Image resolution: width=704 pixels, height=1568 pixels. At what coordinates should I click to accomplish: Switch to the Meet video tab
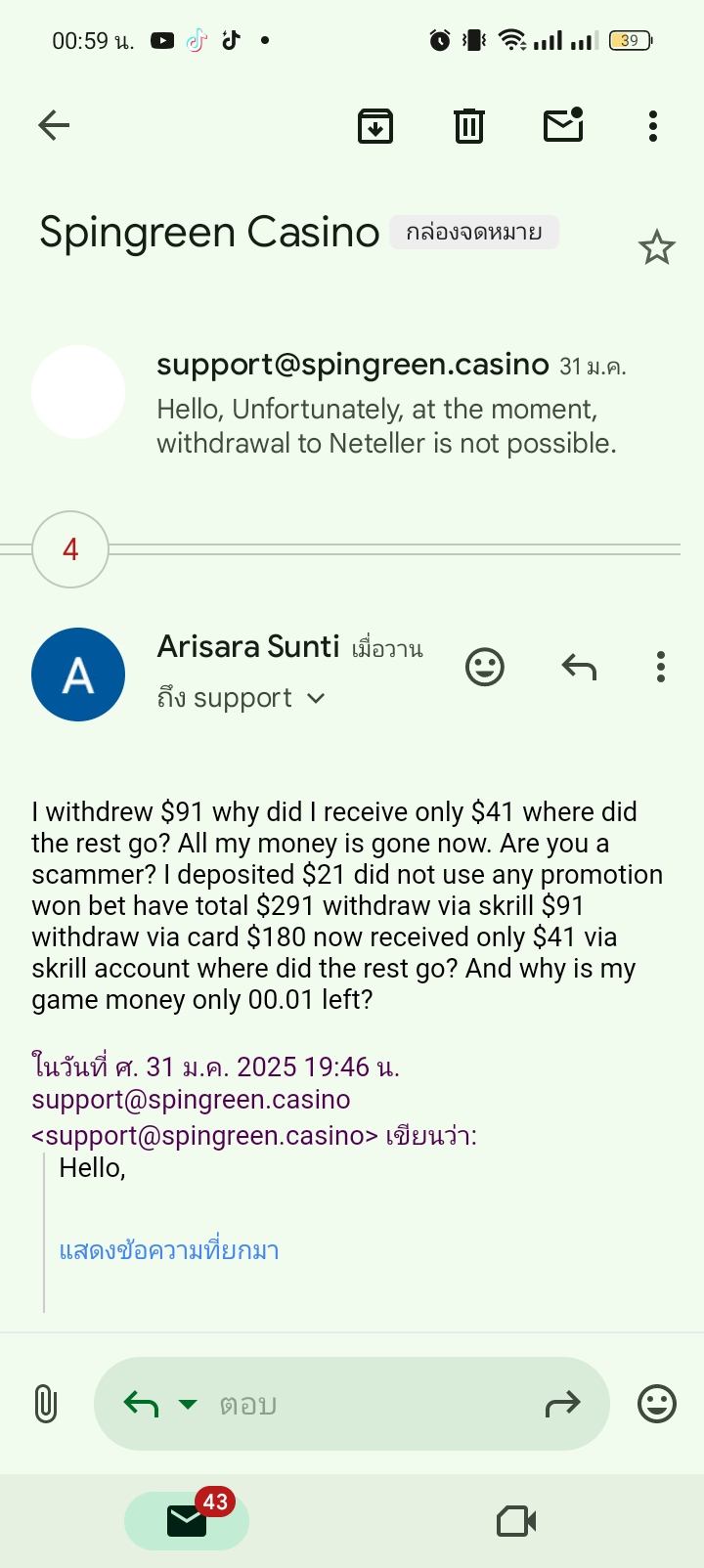(516, 1521)
